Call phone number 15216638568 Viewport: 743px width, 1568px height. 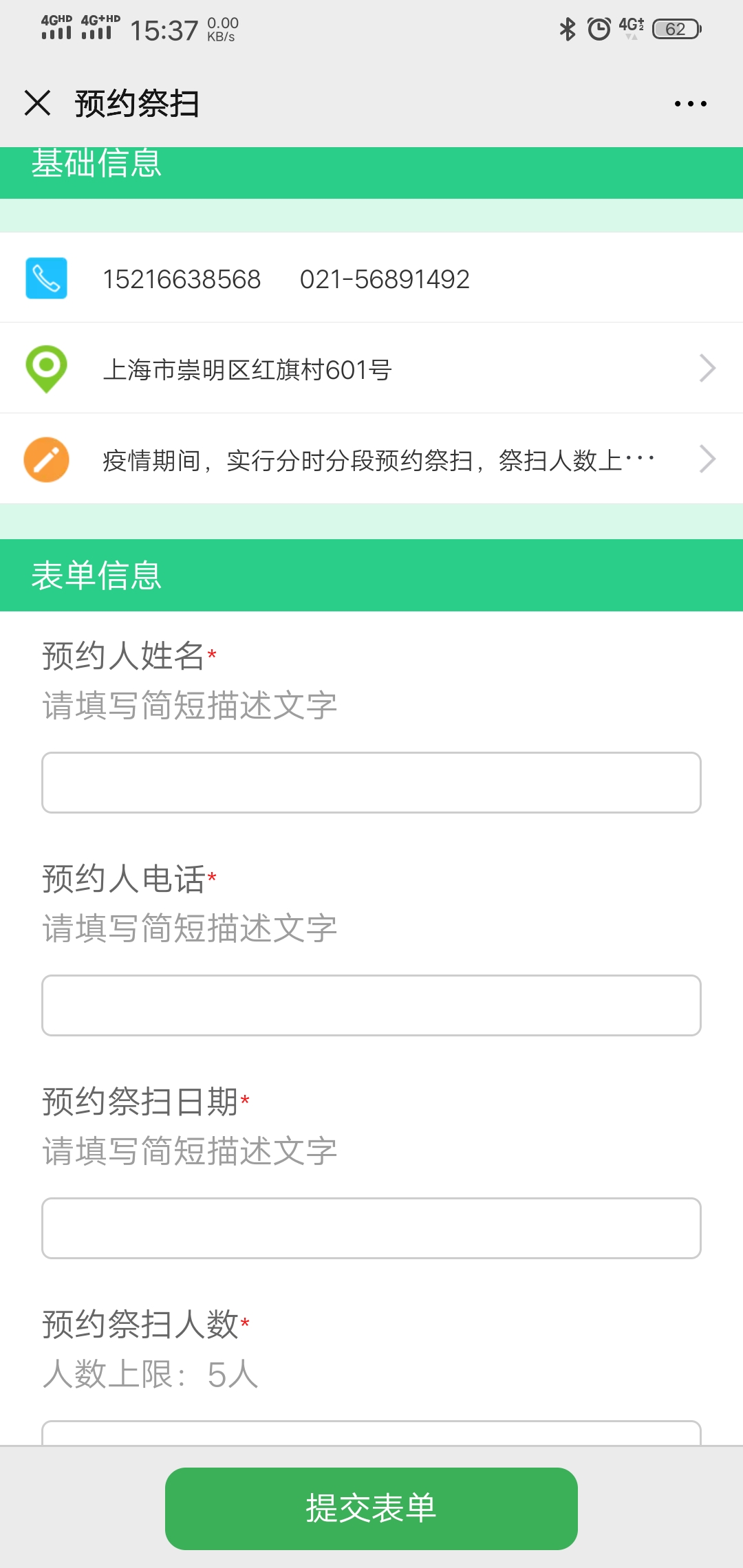182,279
